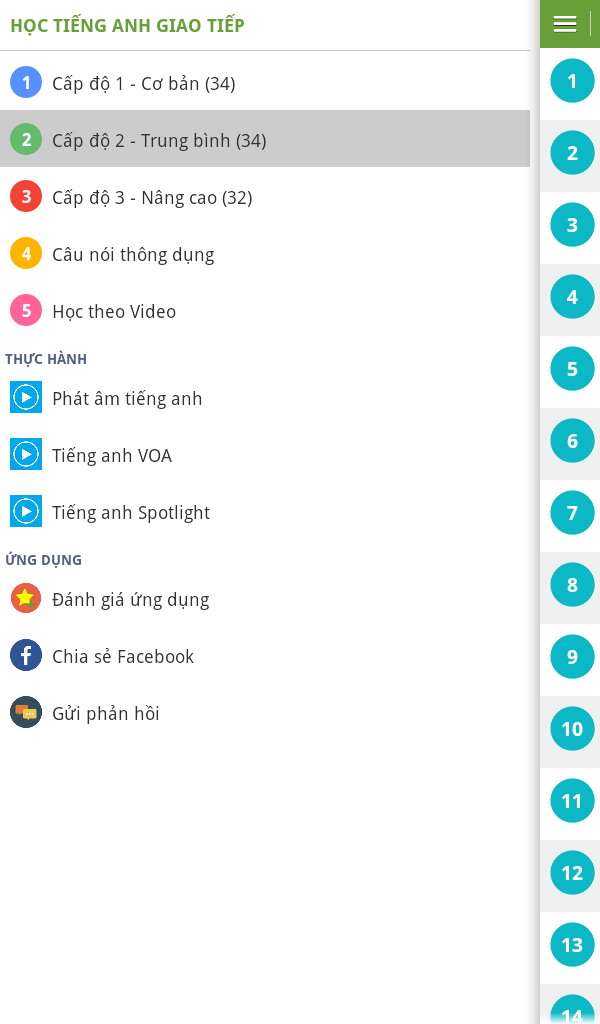
Task: Open Tiếng anh Spotlight
Action: tap(264, 511)
